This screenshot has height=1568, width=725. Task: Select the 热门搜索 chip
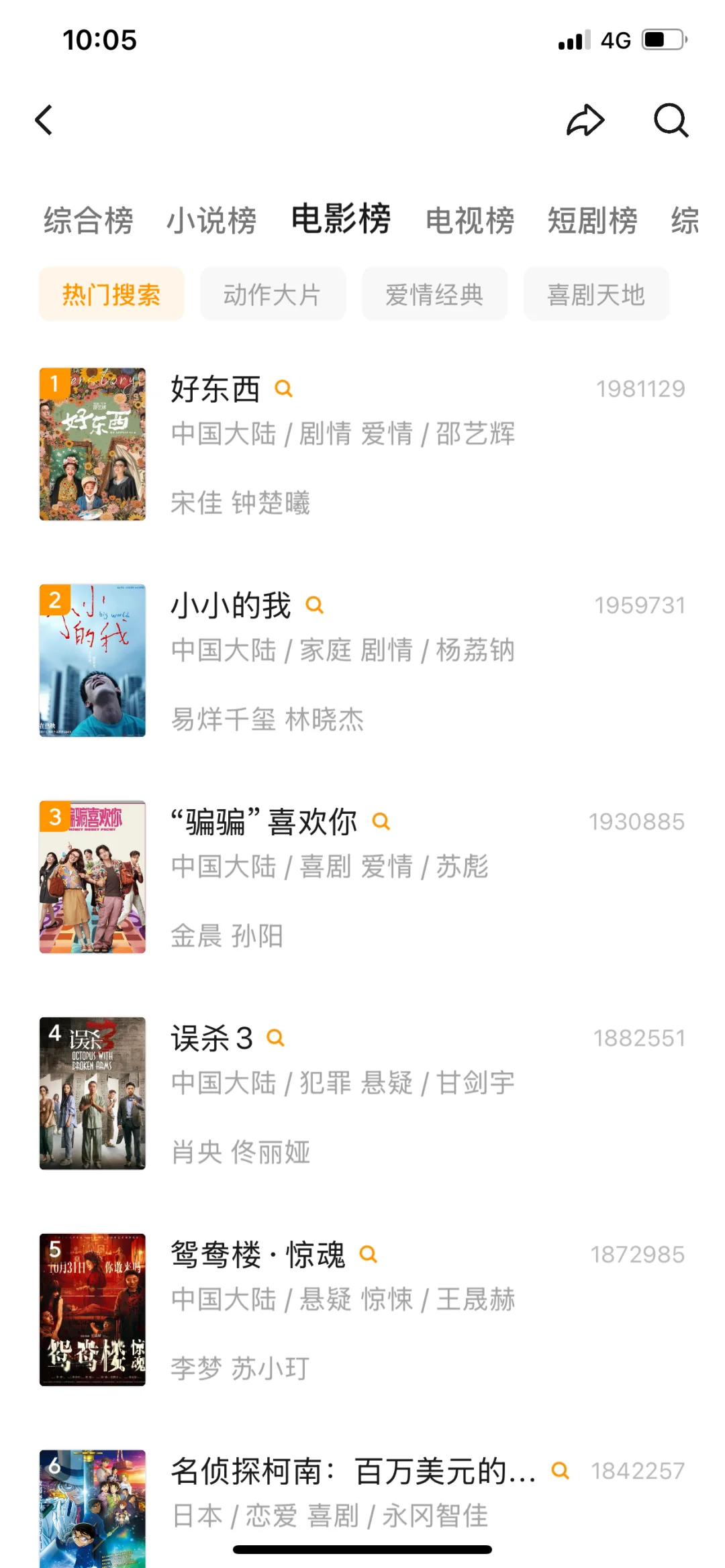[111, 294]
